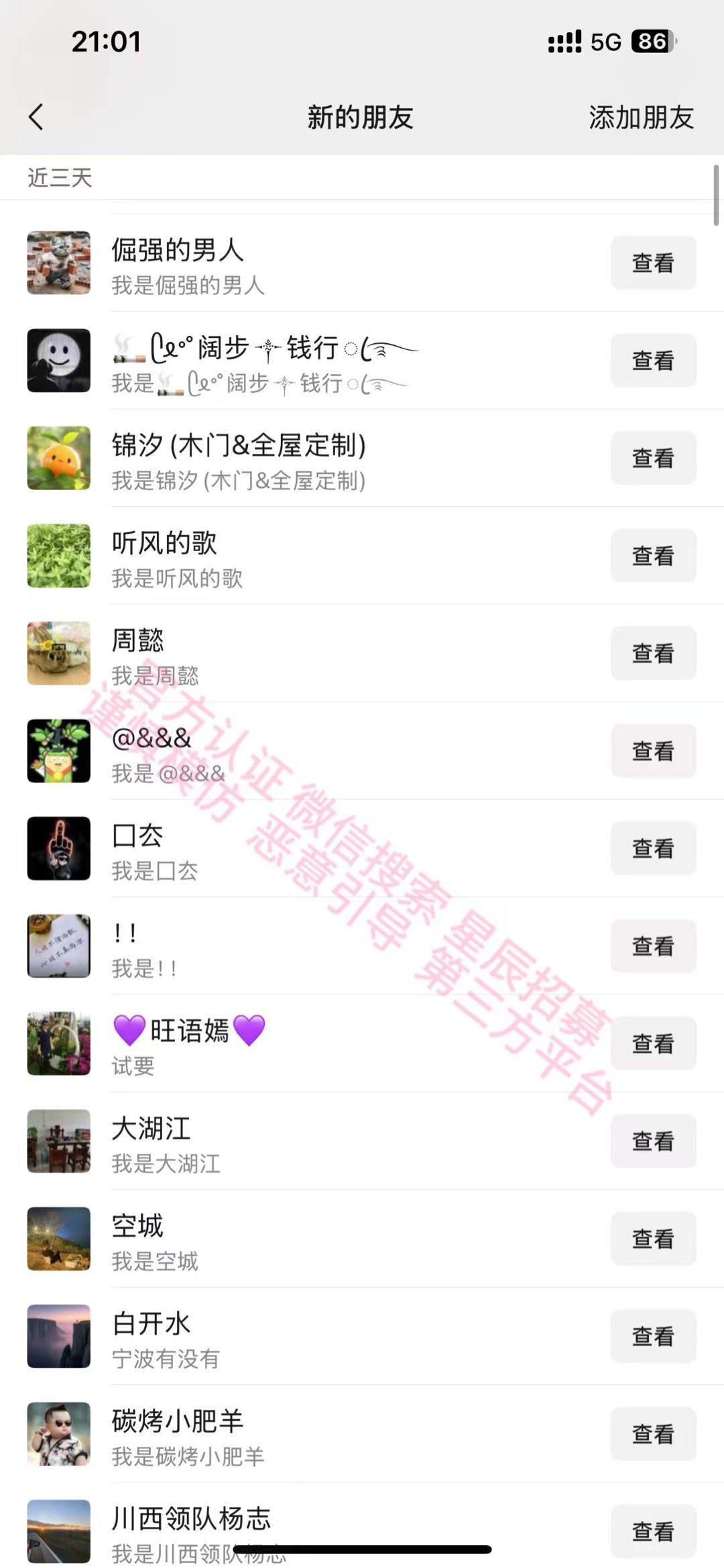View 空城's friend request
This screenshot has width=724, height=1568.
point(652,1238)
